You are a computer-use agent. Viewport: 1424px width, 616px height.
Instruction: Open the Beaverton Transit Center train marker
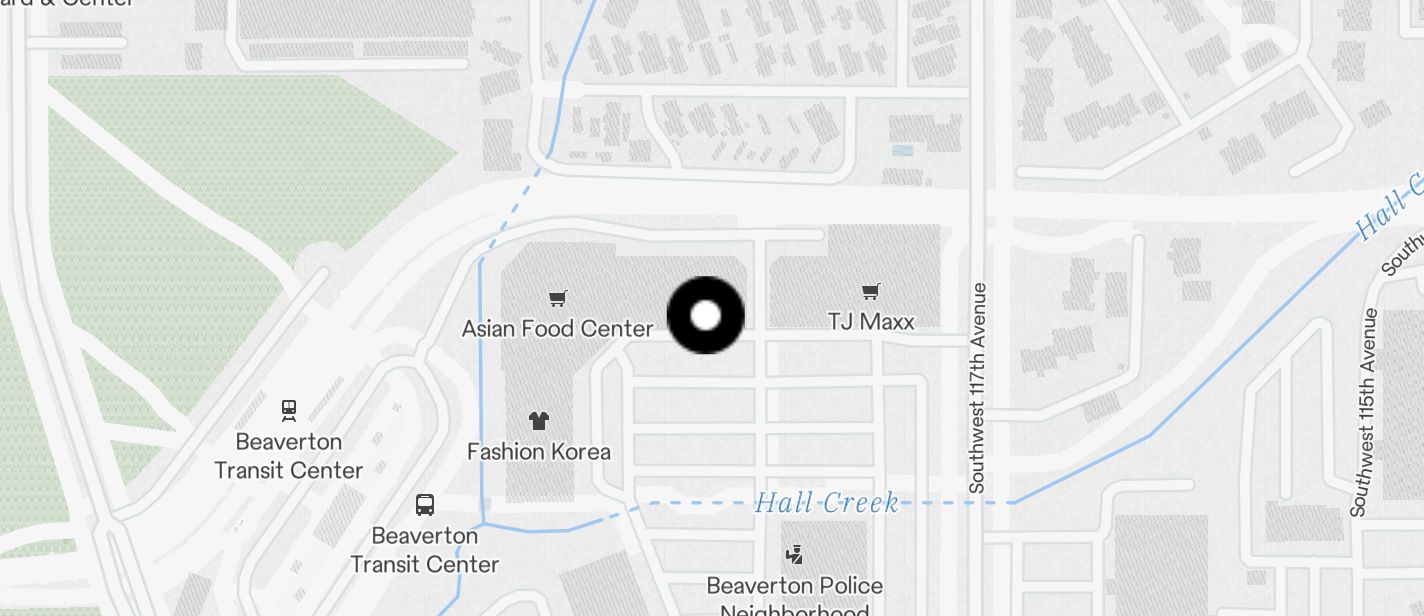point(289,409)
